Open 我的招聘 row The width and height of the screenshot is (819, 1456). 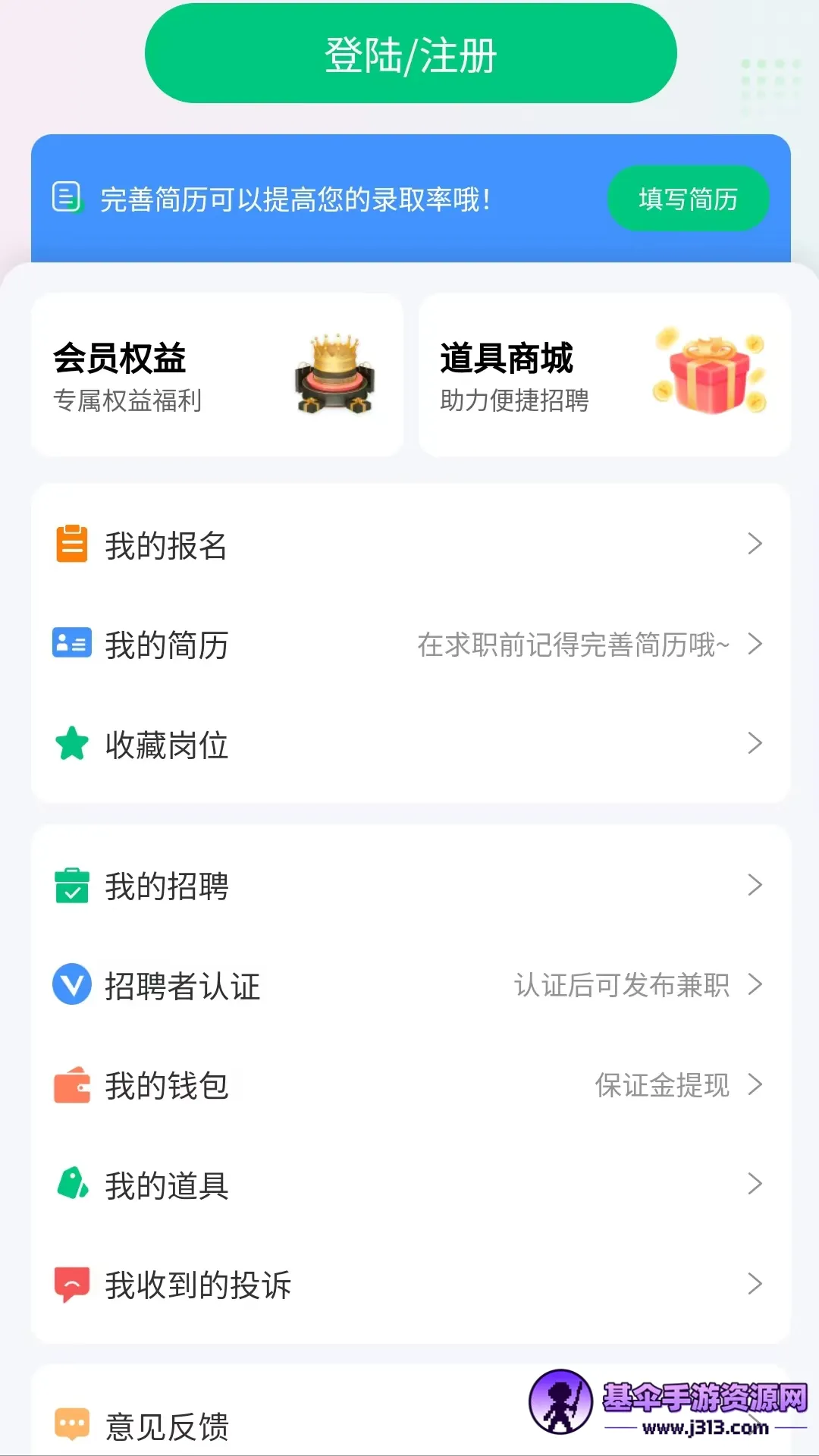(x=409, y=886)
